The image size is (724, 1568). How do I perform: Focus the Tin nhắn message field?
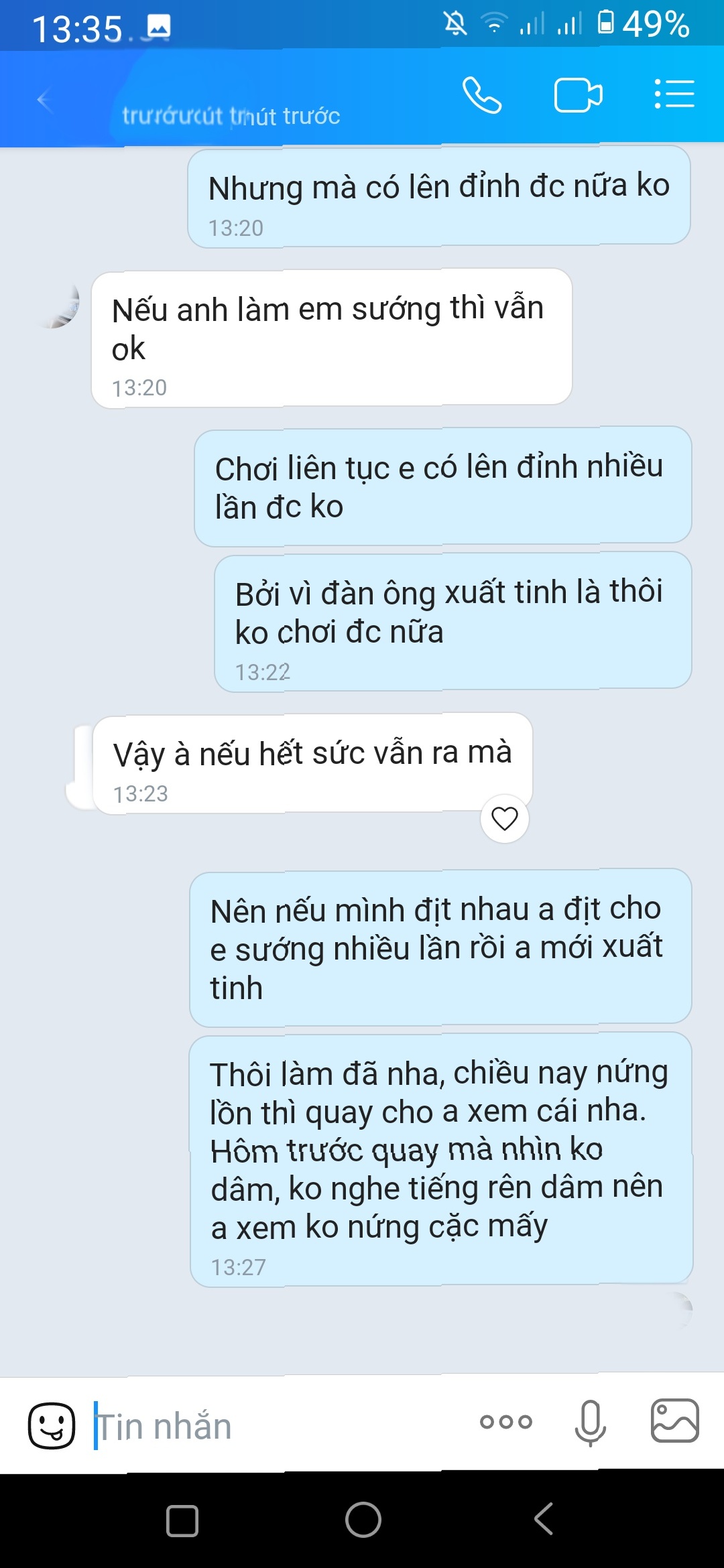point(268,1426)
